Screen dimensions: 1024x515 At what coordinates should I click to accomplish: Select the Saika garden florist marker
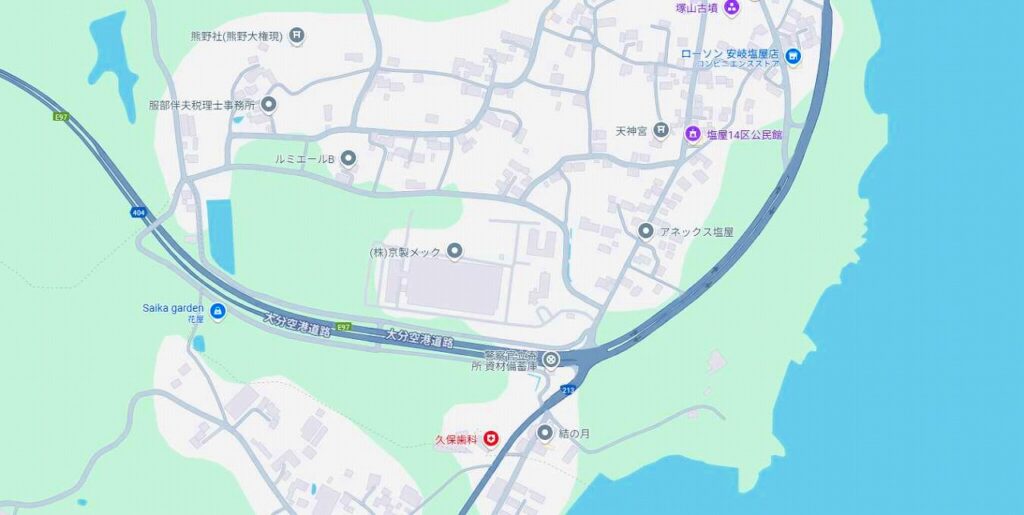click(218, 311)
